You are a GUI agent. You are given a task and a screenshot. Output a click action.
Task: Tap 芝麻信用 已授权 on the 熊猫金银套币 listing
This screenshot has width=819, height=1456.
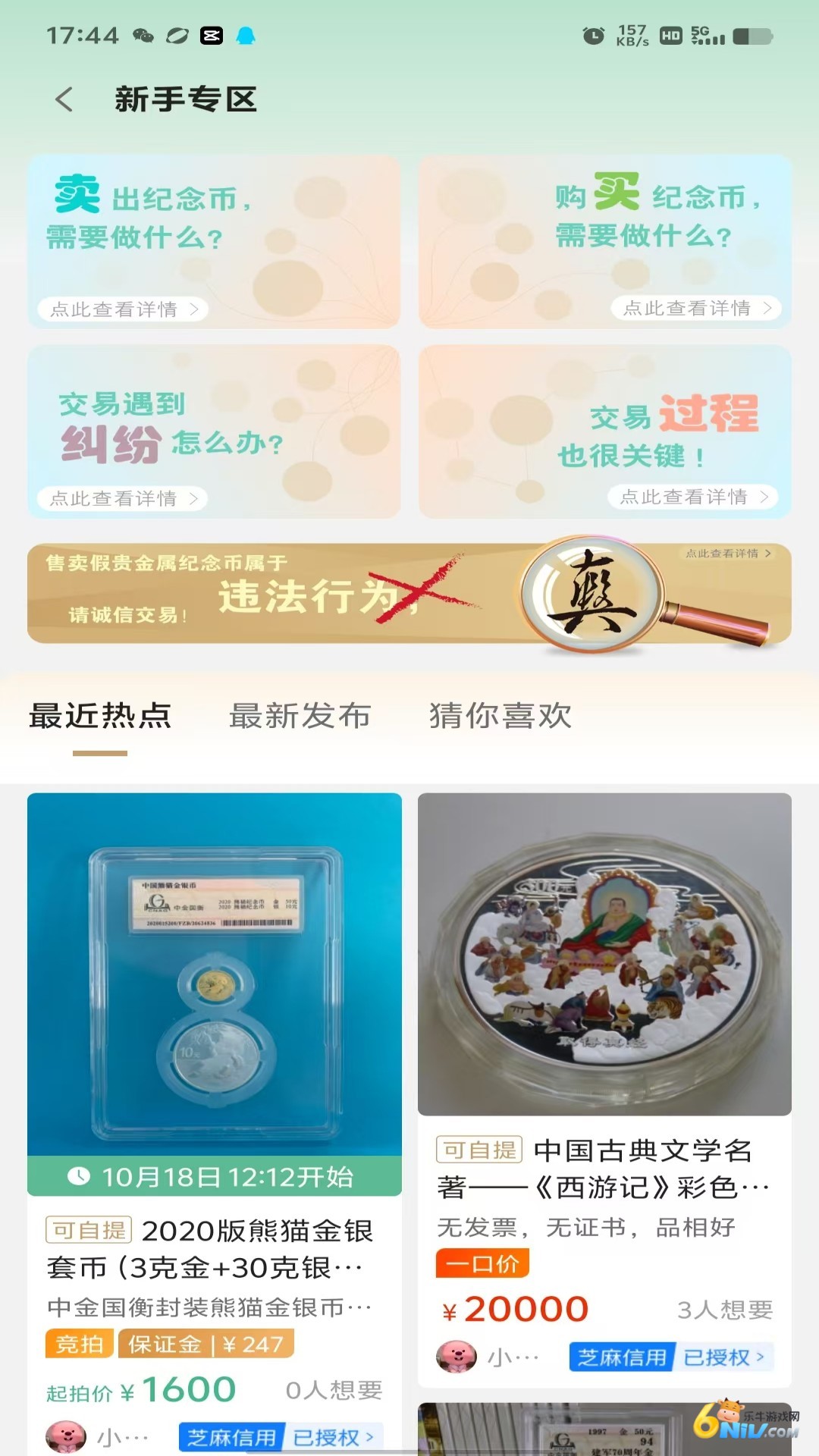point(281,1437)
